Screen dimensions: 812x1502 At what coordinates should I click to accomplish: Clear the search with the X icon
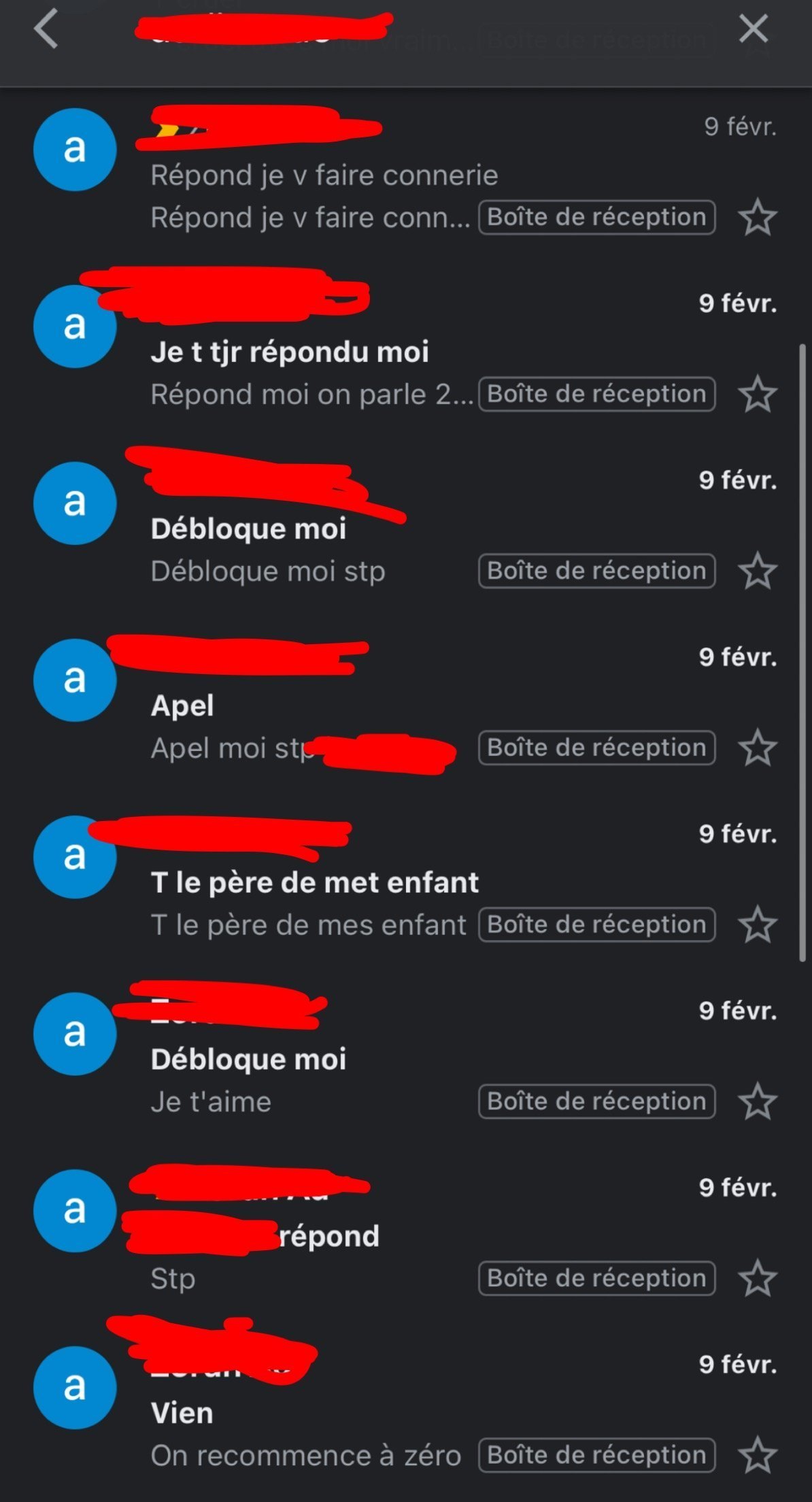pos(754,29)
